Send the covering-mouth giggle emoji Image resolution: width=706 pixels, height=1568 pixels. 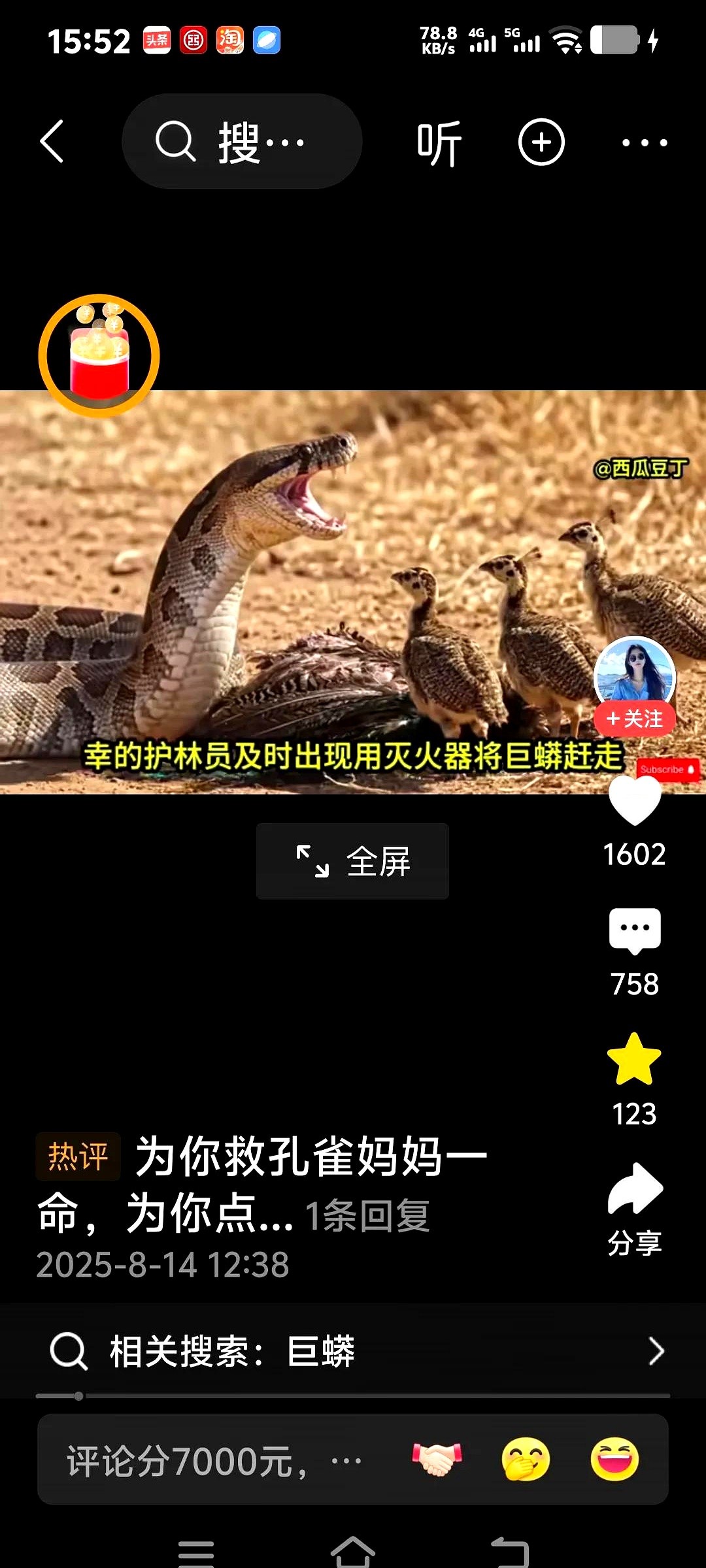526,1460
